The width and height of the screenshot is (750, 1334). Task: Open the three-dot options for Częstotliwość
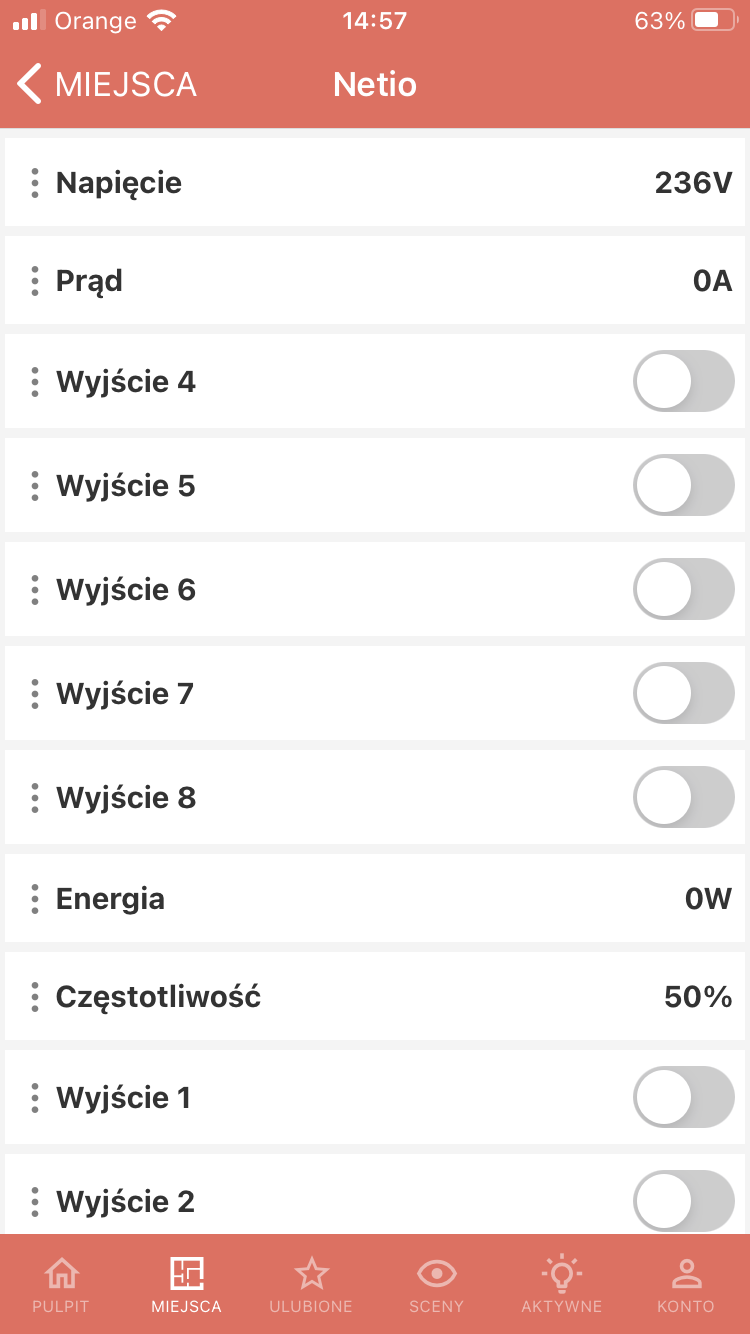(35, 997)
